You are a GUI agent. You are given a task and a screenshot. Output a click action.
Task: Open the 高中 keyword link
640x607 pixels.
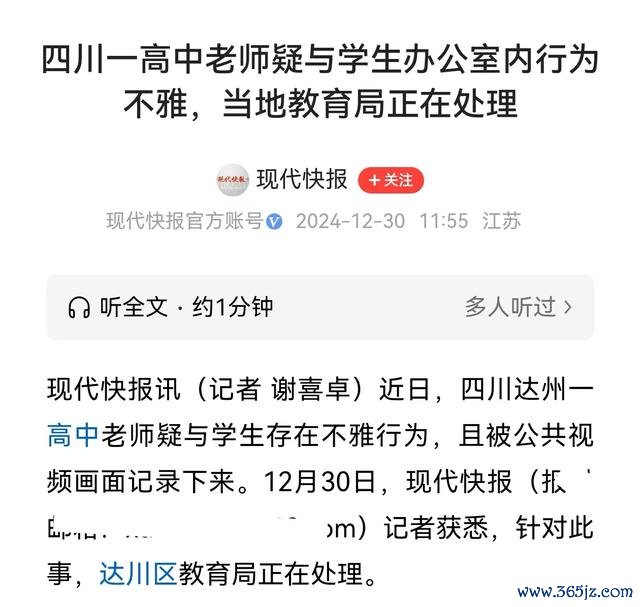coord(72,435)
